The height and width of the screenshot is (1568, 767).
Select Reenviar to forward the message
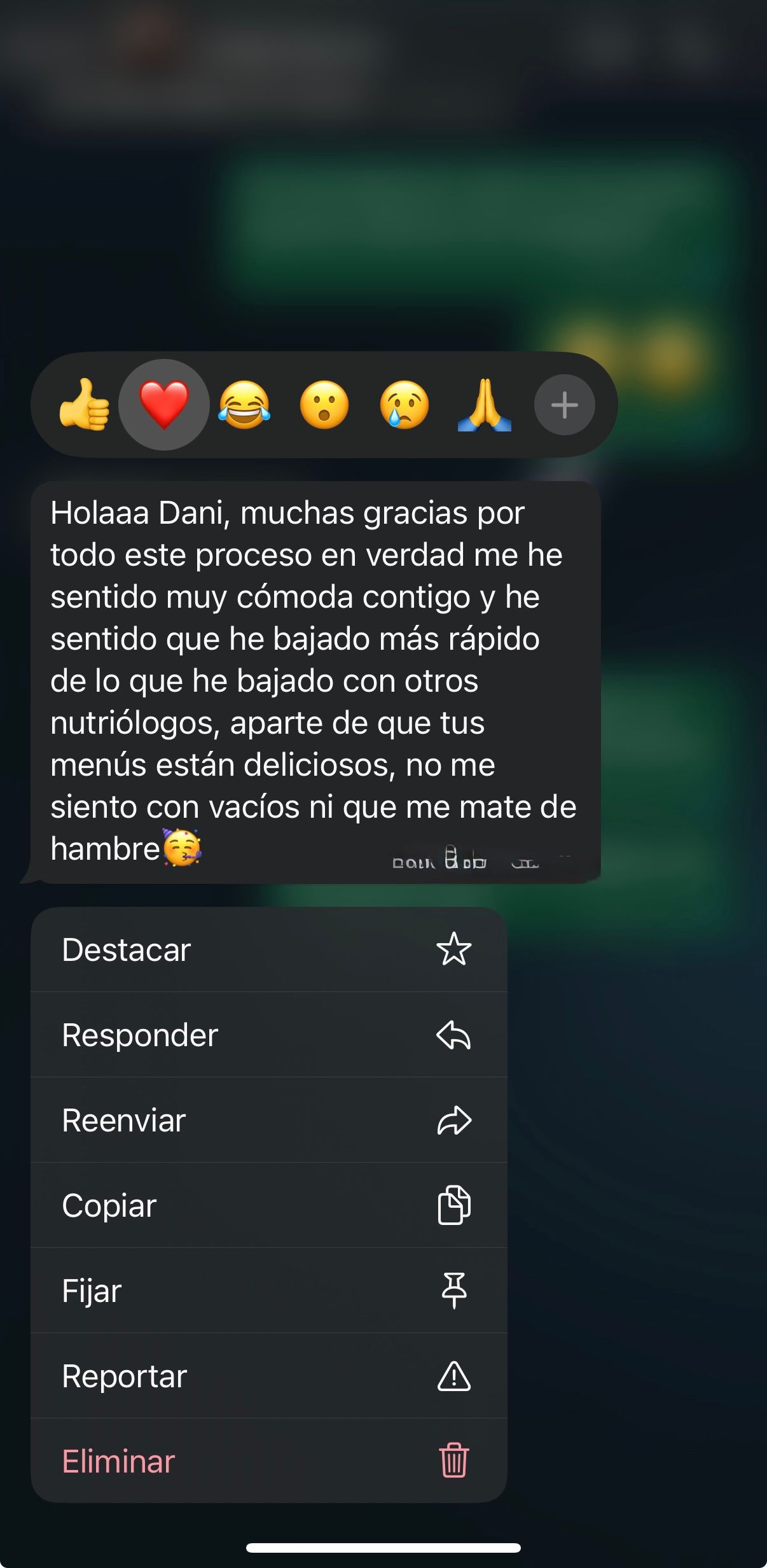point(268,1120)
